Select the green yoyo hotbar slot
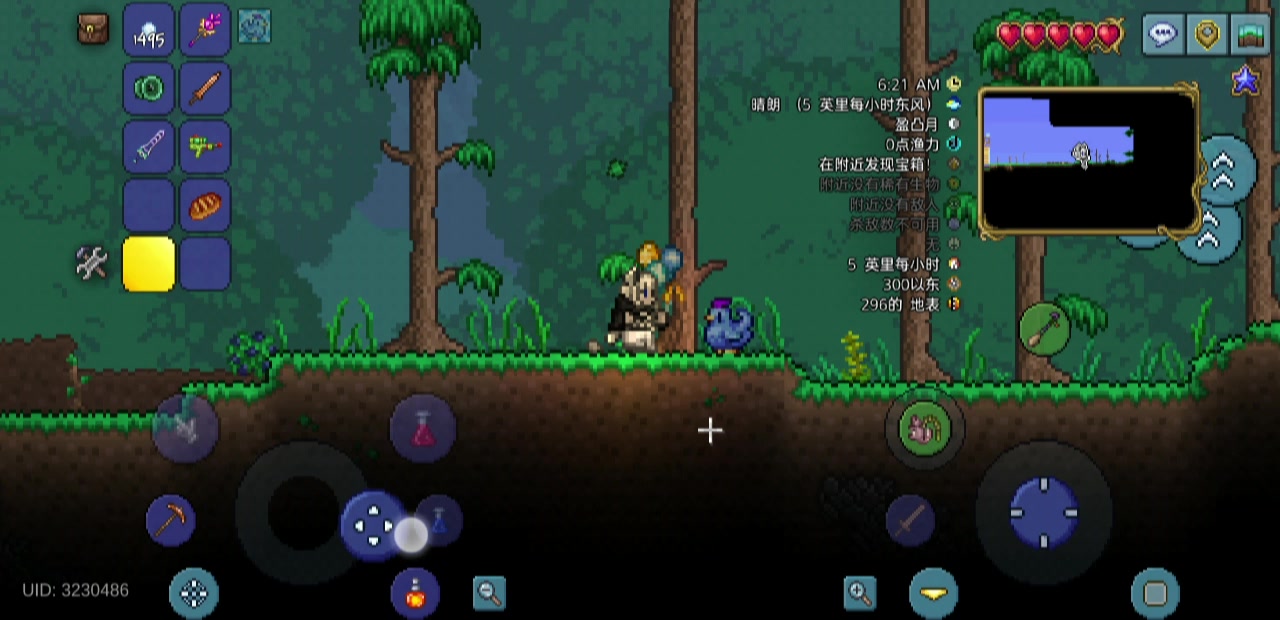This screenshot has width=1280, height=620. coord(149,88)
